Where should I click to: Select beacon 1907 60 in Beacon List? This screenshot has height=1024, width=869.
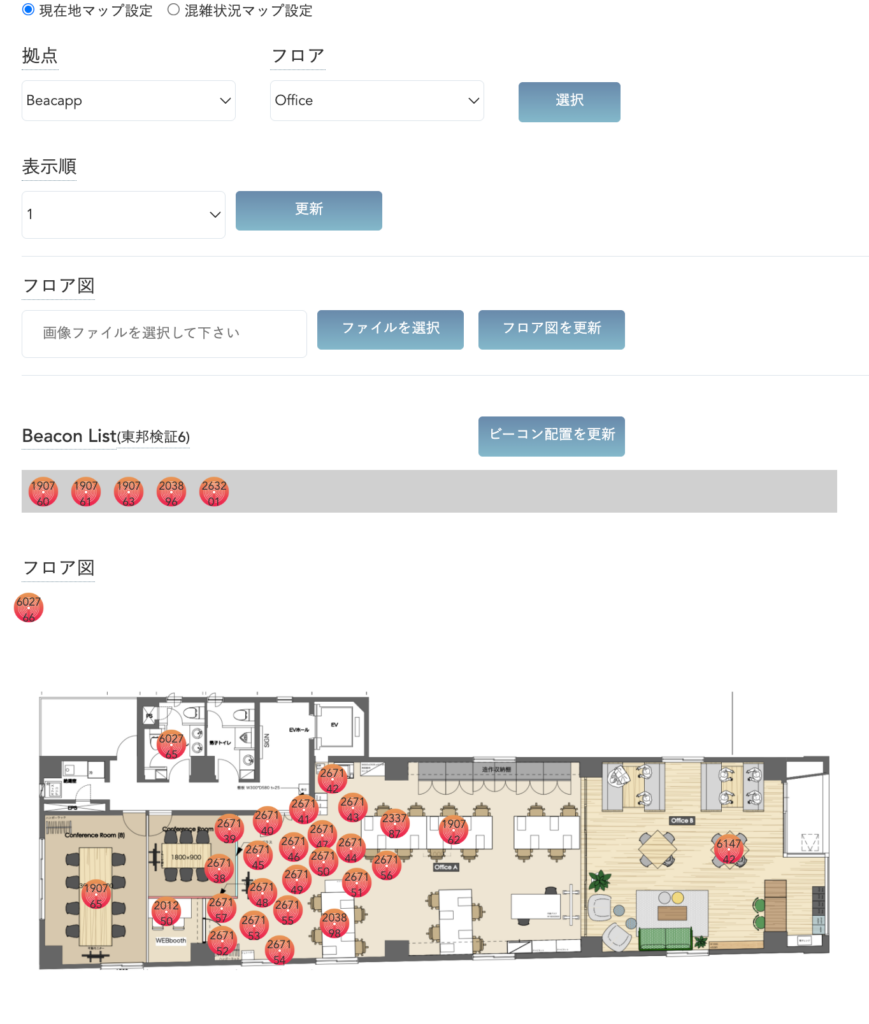(x=43, y=492)
